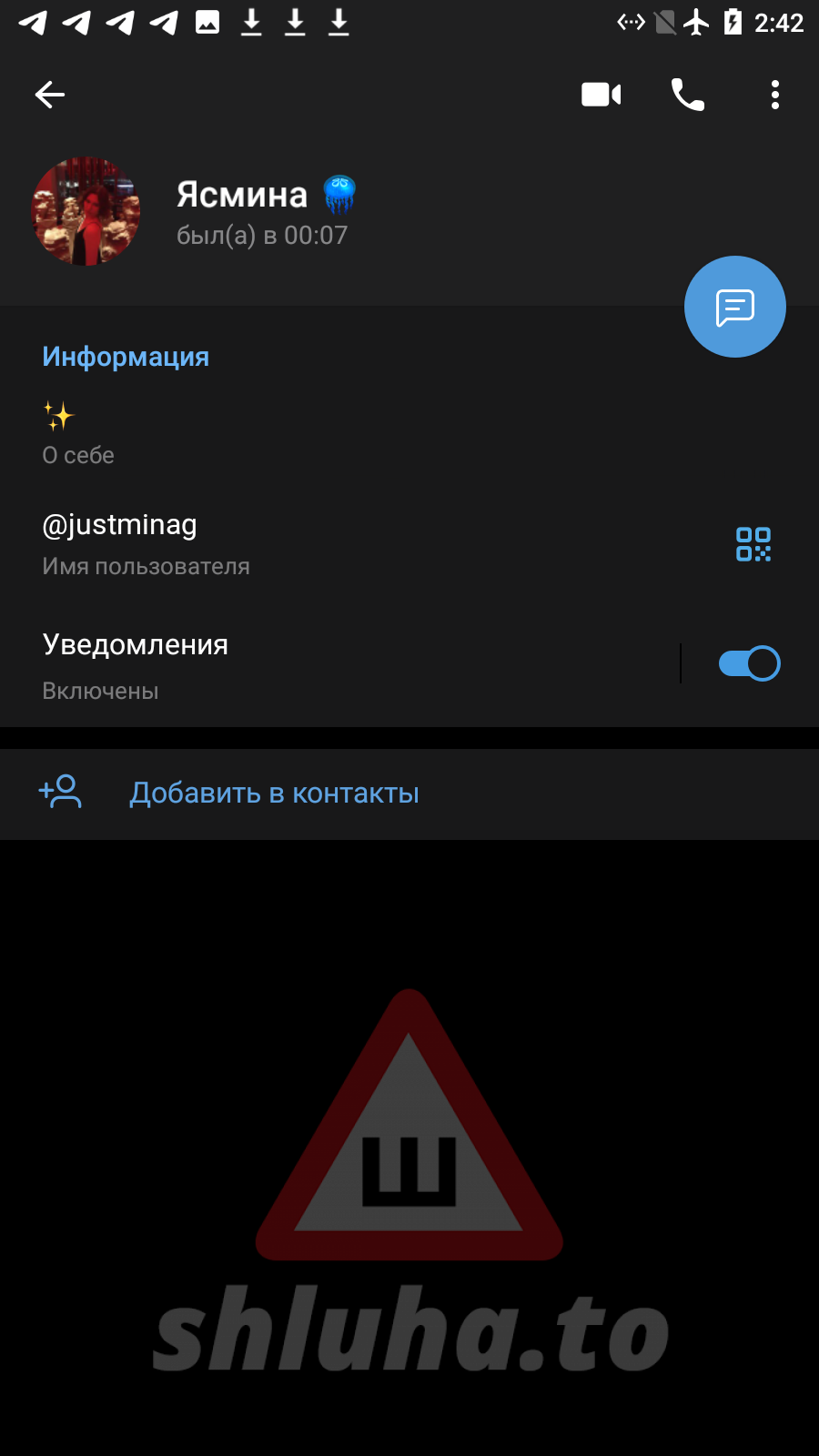The height and width of the screenshot is (1456, 819).
Task: Tap Добавить в контакты
Action: (x=274, y=794)
